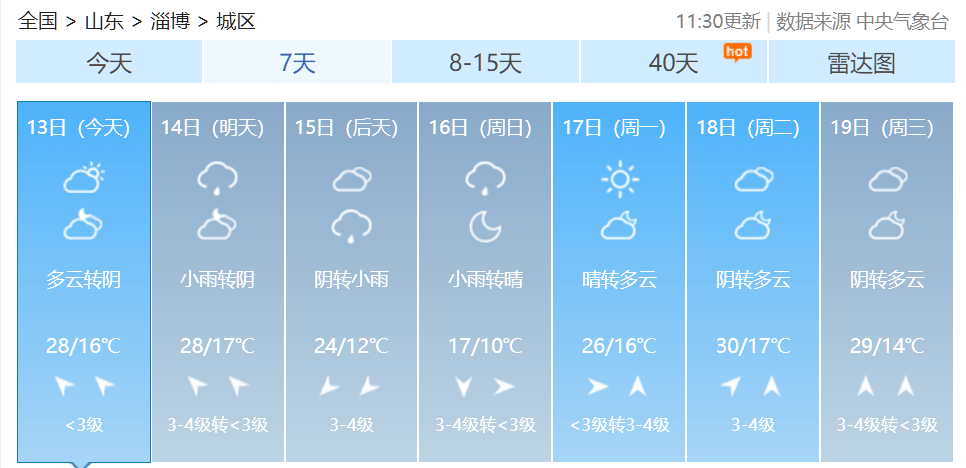Select the 17日 (周一) forecast card
Image resolution: width=966 pixels, height=468 pixels.
tap(619, 281)
